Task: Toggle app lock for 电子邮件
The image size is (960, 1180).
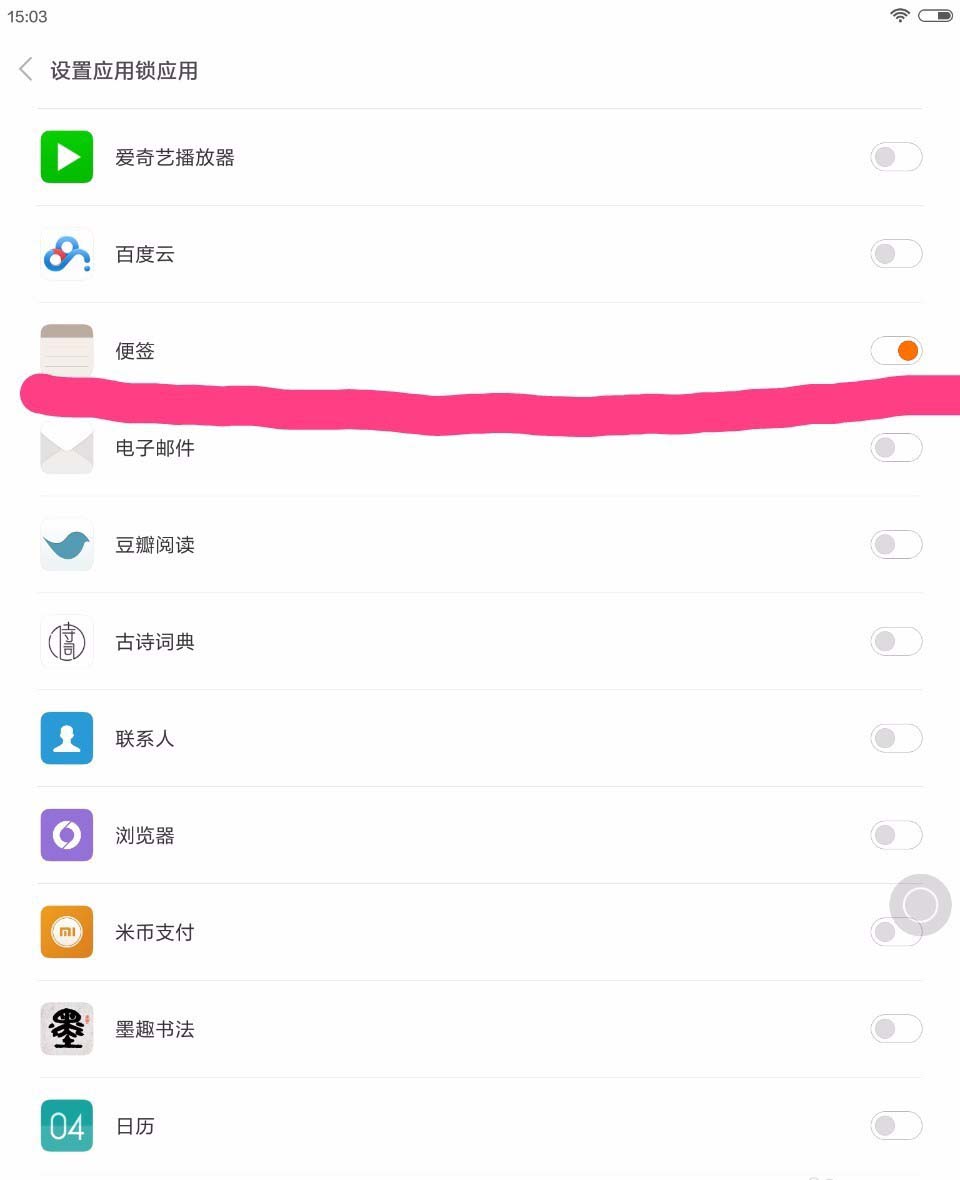Action: [895, 448]
